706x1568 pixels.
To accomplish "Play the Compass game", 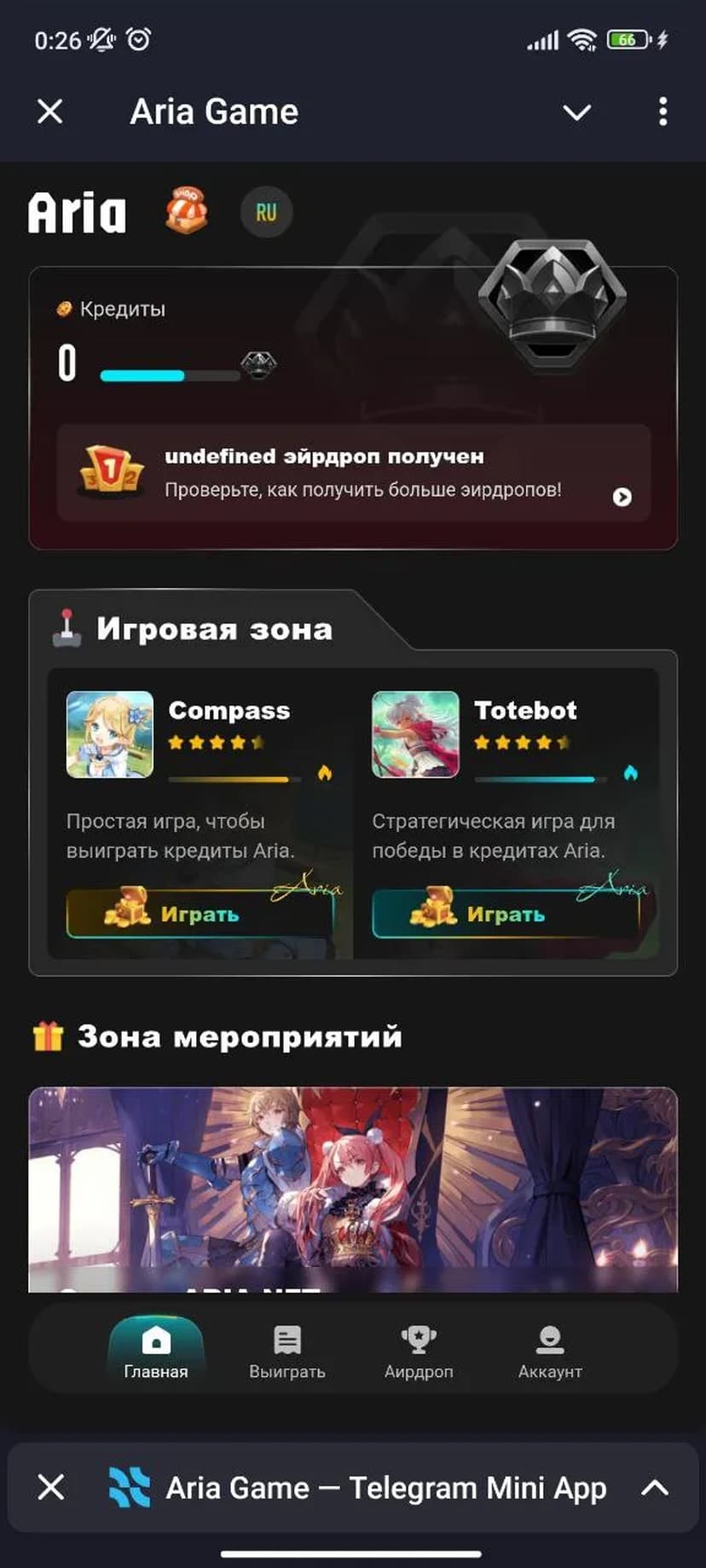I will 200,914.
